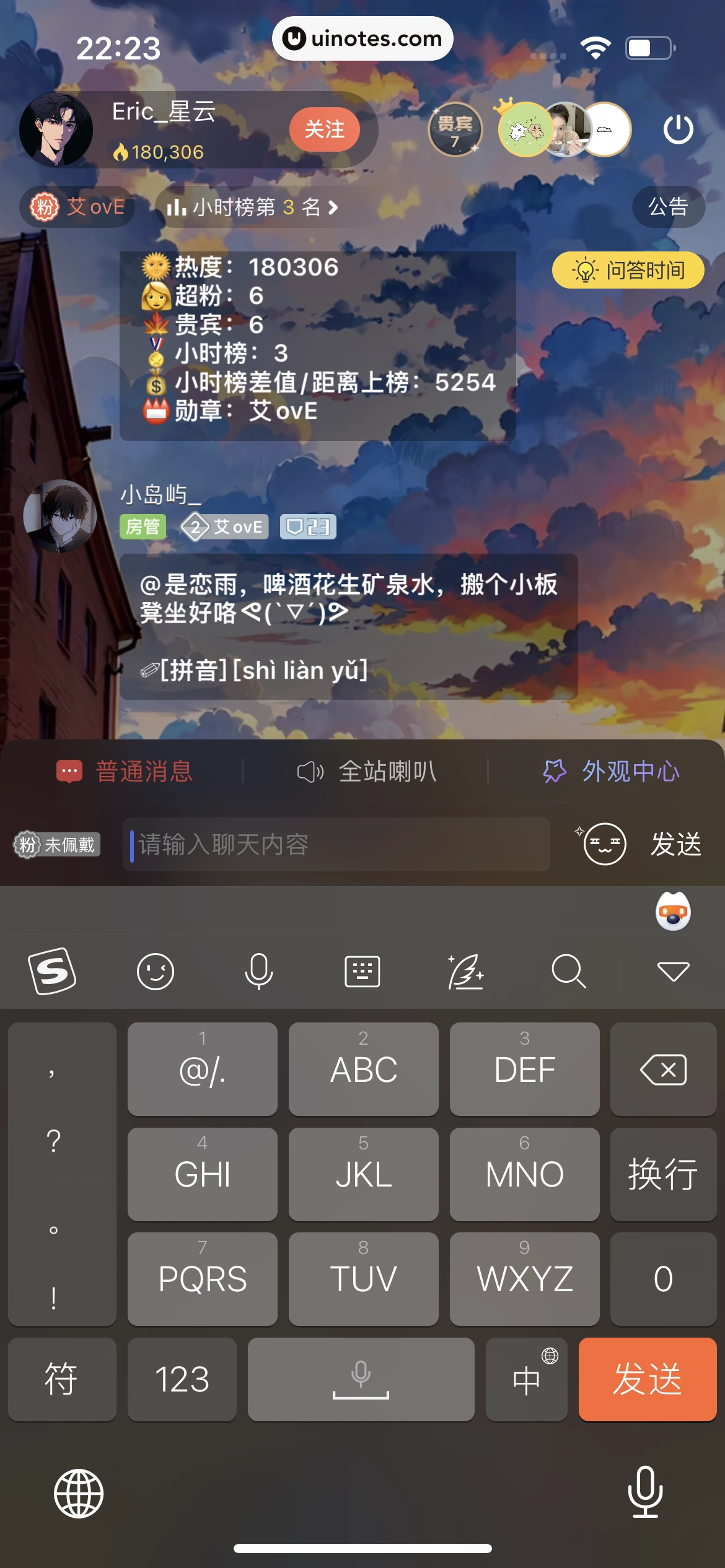Toggle wearing the fan badge marked 未佩戴
The width and height of the screenshot is (725, 1568).
(x=55, y=843)
